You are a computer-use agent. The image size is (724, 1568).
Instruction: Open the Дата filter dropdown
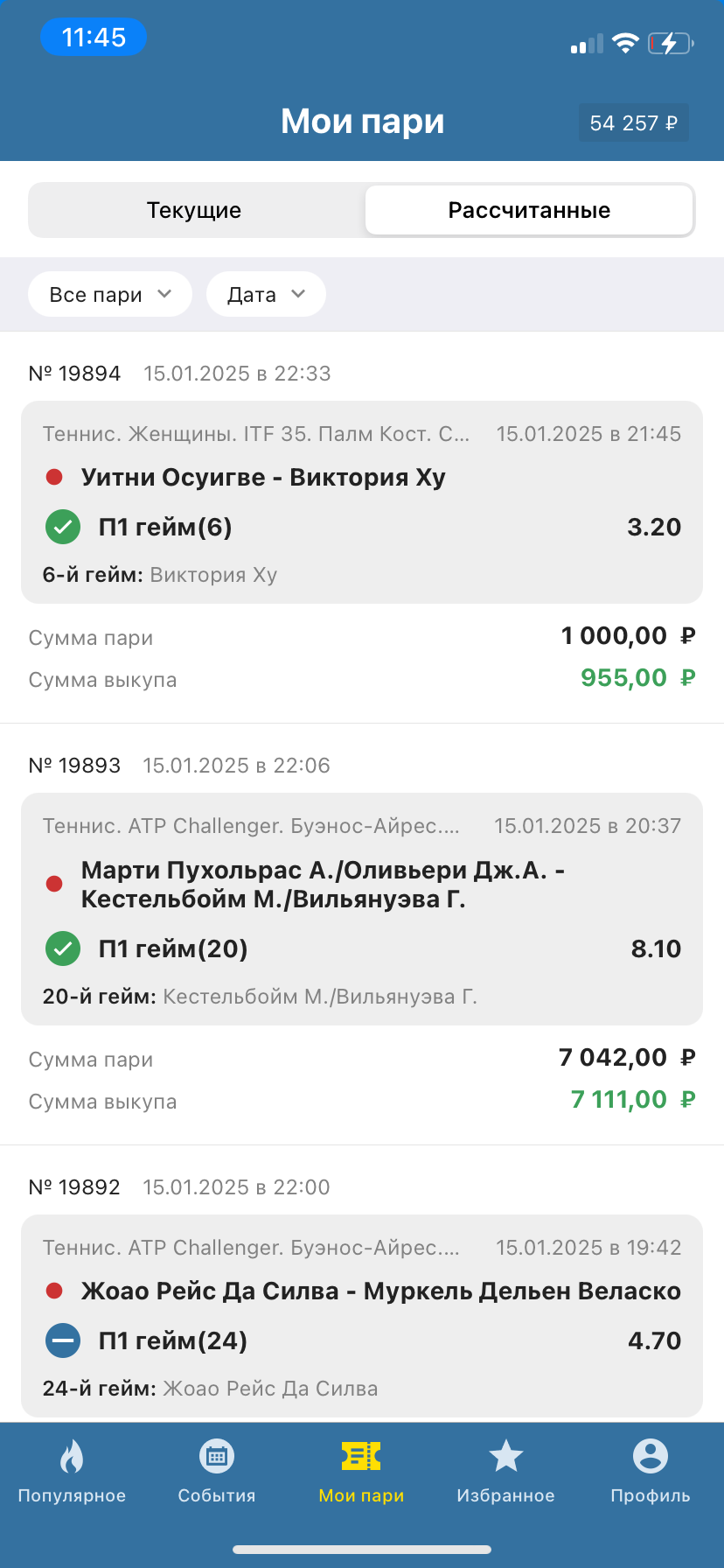[266, 295]
